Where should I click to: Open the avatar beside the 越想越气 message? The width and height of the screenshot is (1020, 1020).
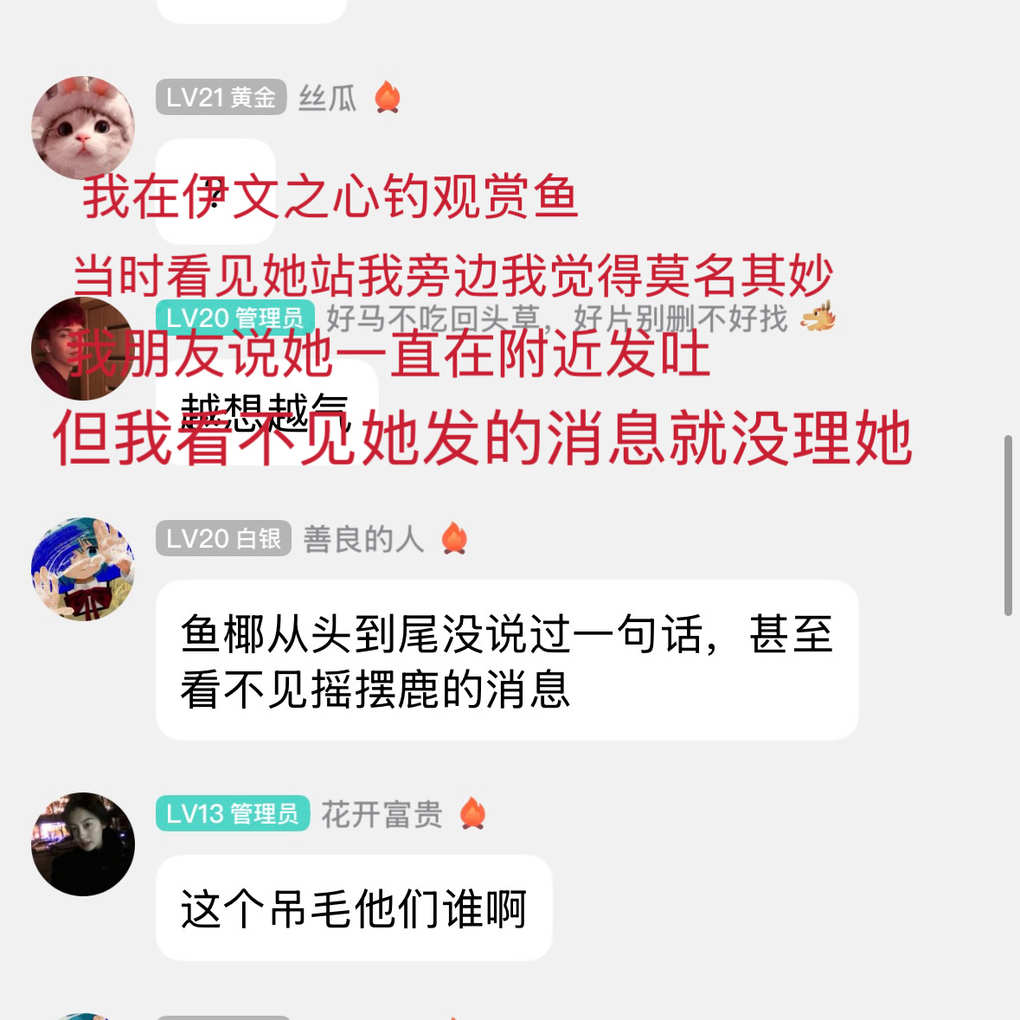pos(82,348)
